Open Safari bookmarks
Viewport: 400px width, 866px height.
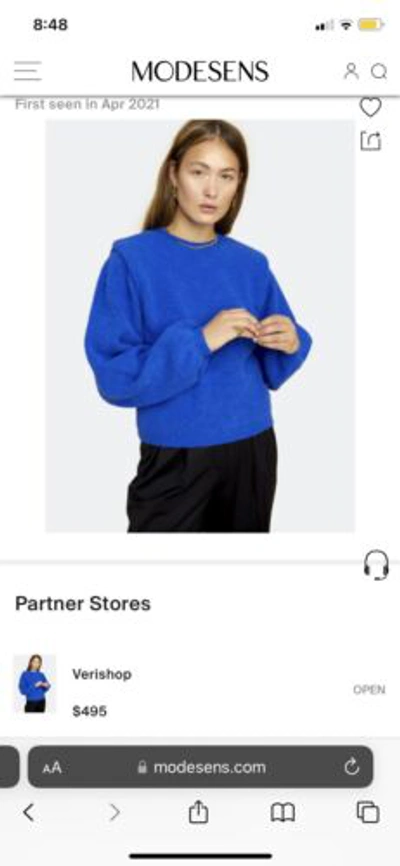click(282, 812)
